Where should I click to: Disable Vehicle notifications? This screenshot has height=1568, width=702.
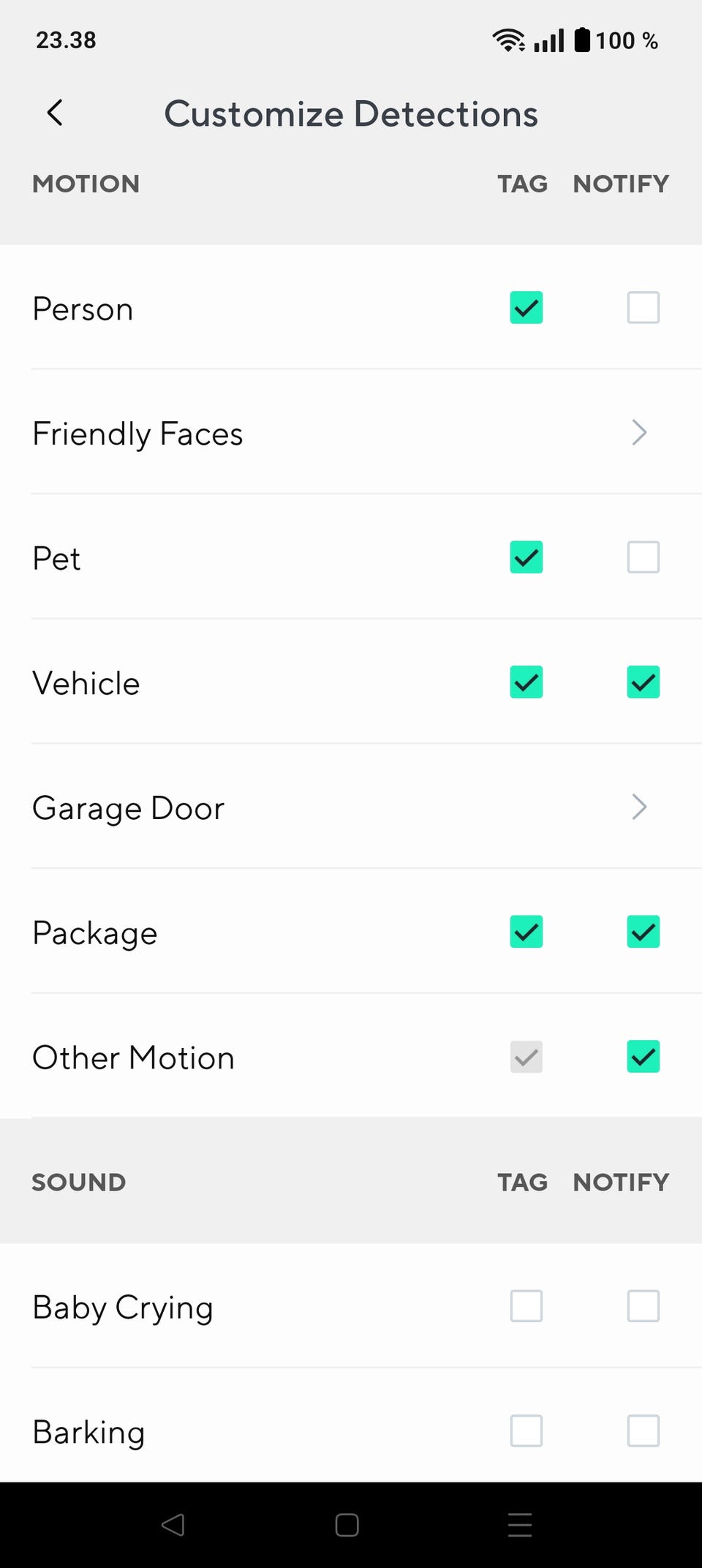click(x=643, y=682)
